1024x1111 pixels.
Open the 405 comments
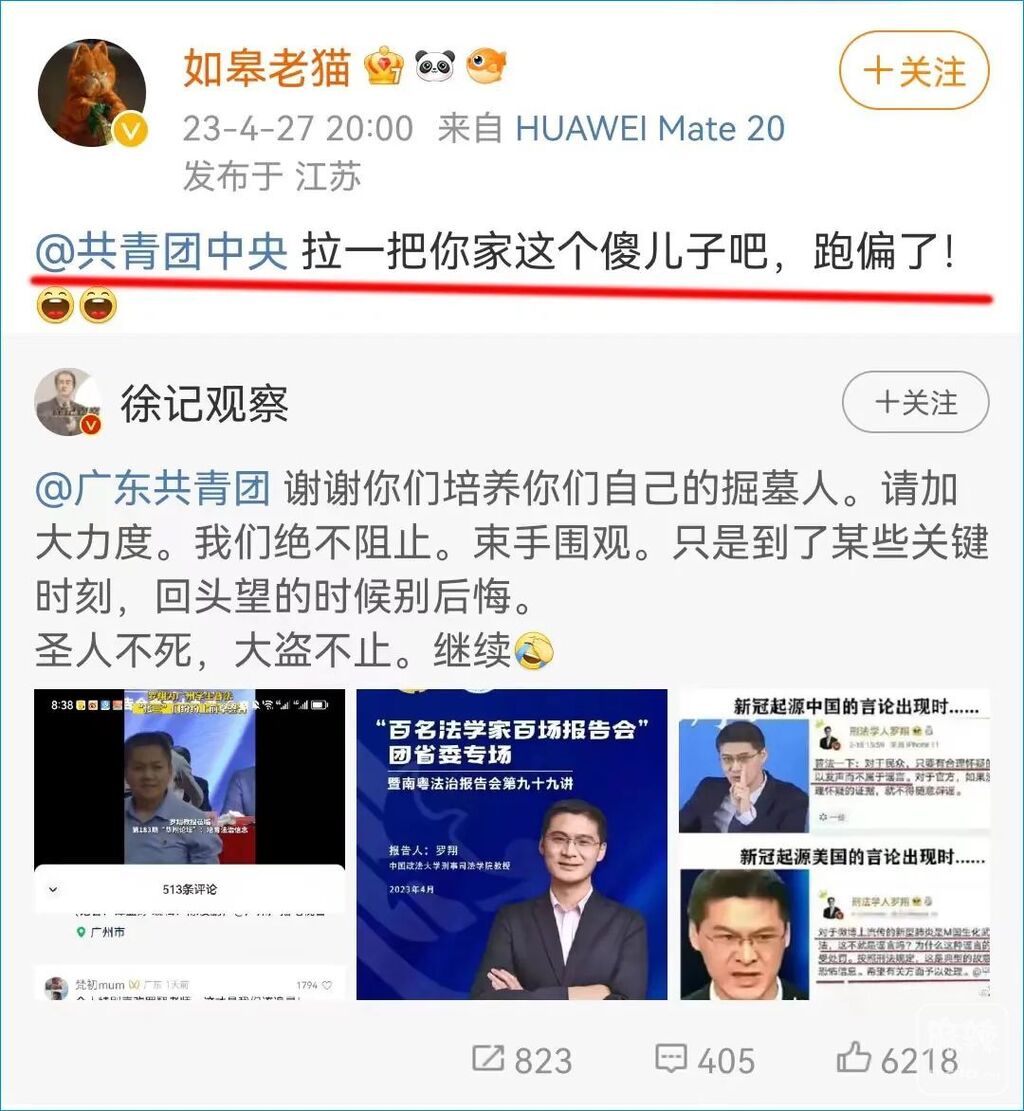[705, 1060]
